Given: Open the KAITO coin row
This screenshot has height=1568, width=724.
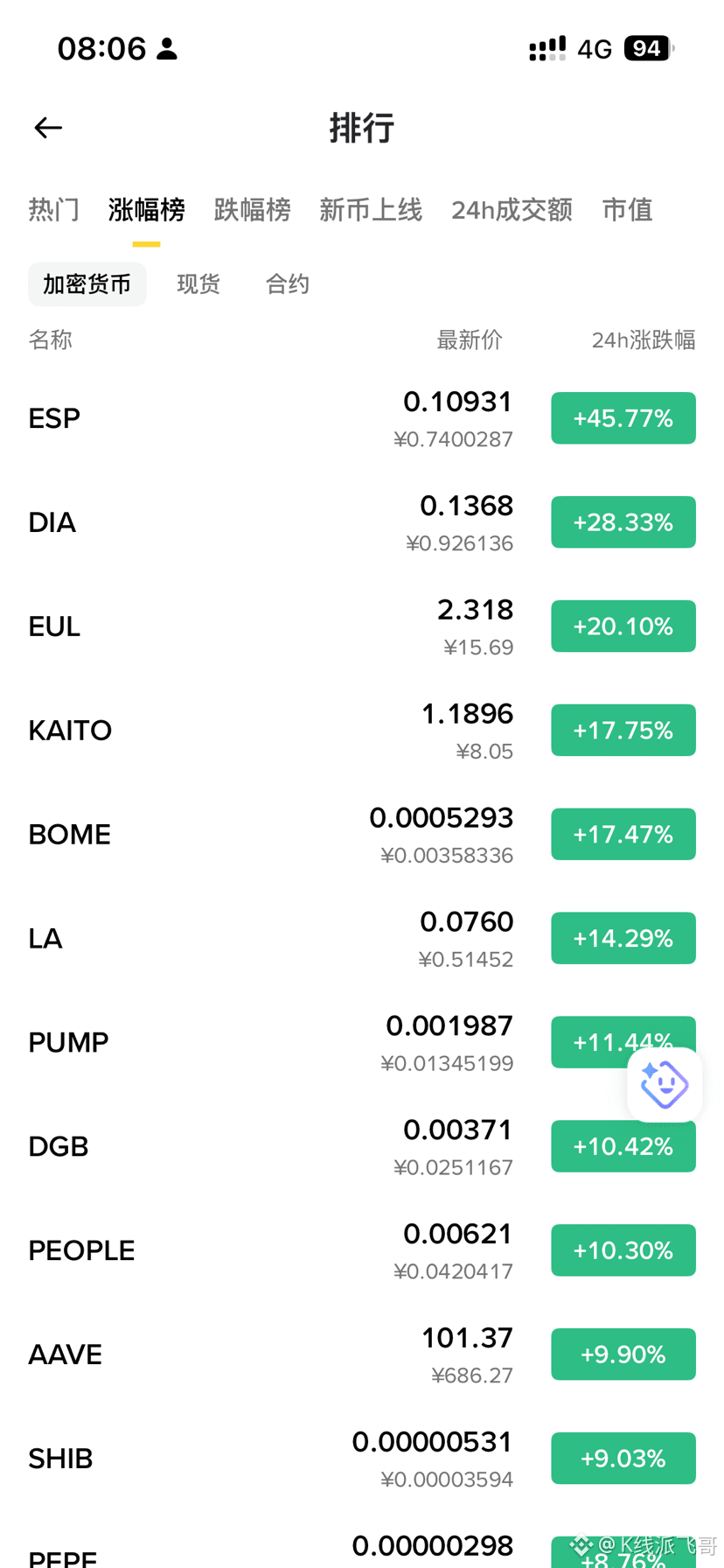Looking at the screenshot, I should click(362, 731).
